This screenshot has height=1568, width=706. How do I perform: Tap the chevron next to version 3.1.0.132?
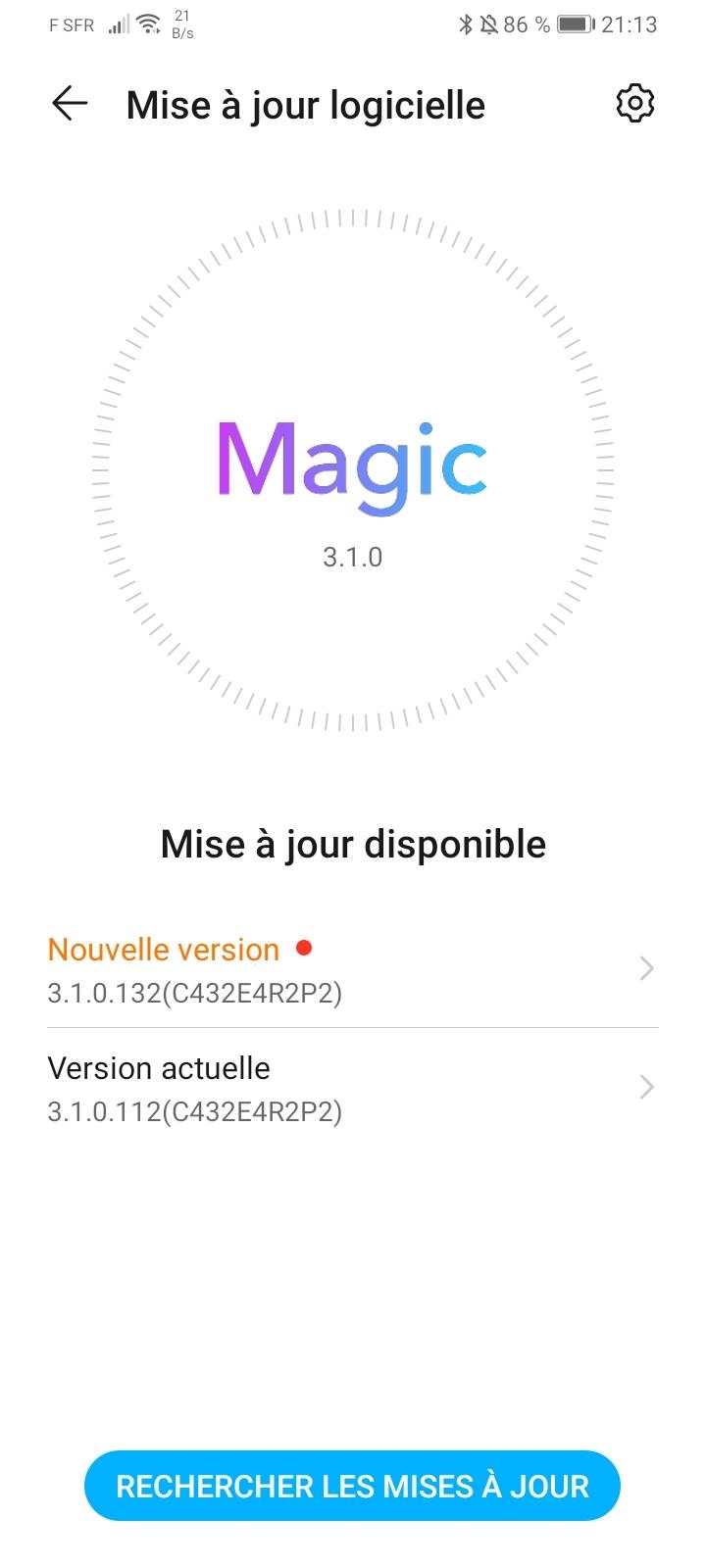coord(645,968)
